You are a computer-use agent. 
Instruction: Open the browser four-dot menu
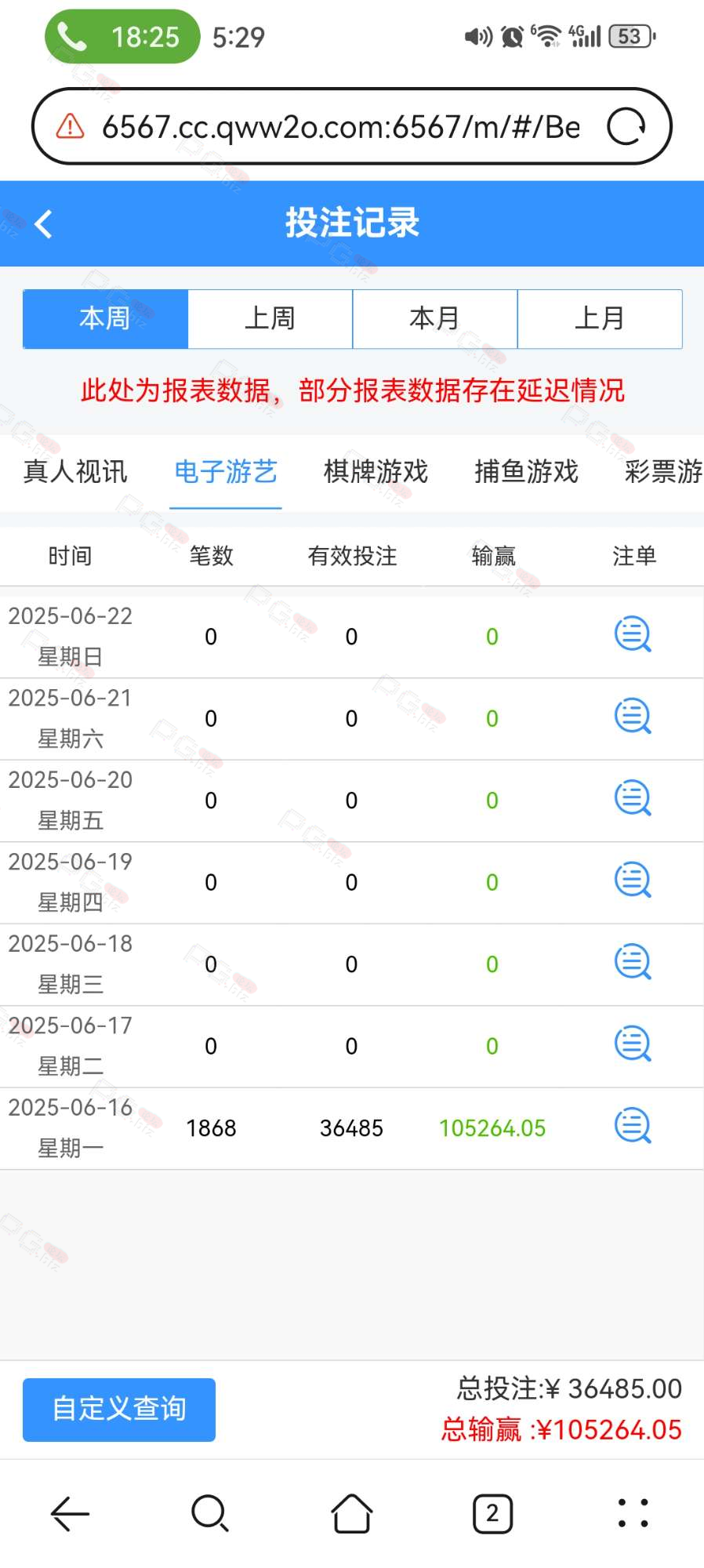pyautogui.click(x=633, y=1513)
